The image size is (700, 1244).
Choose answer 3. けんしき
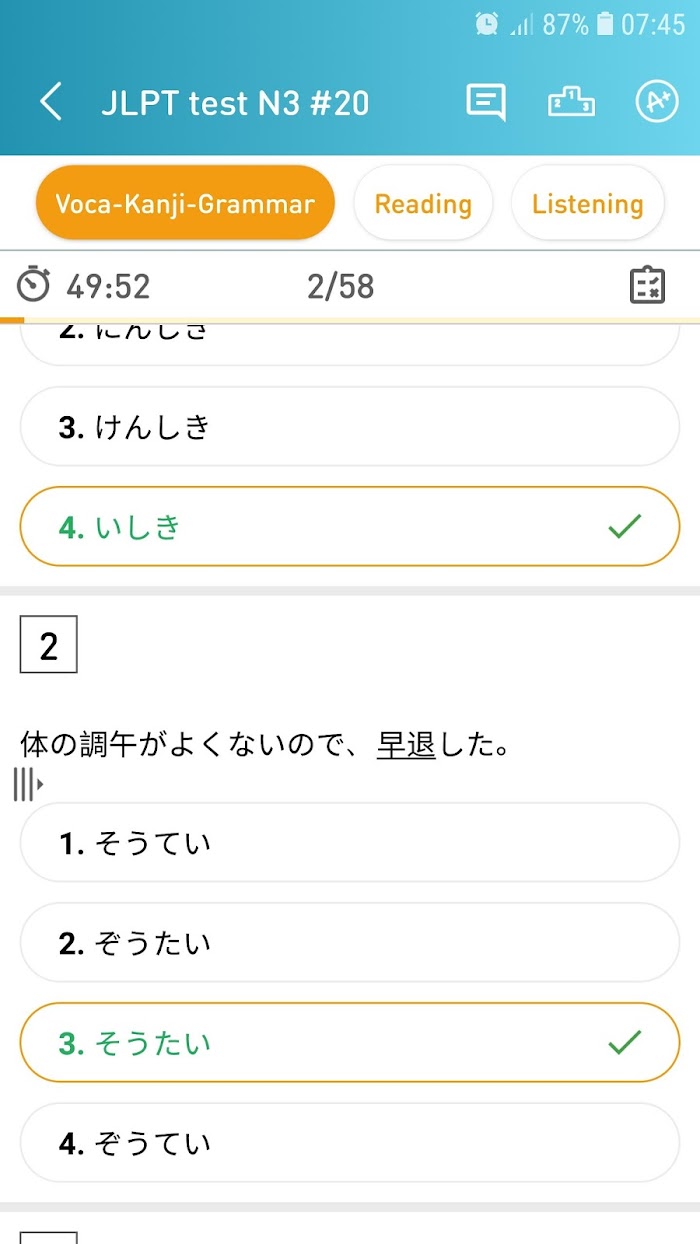(x=350, y=426)
